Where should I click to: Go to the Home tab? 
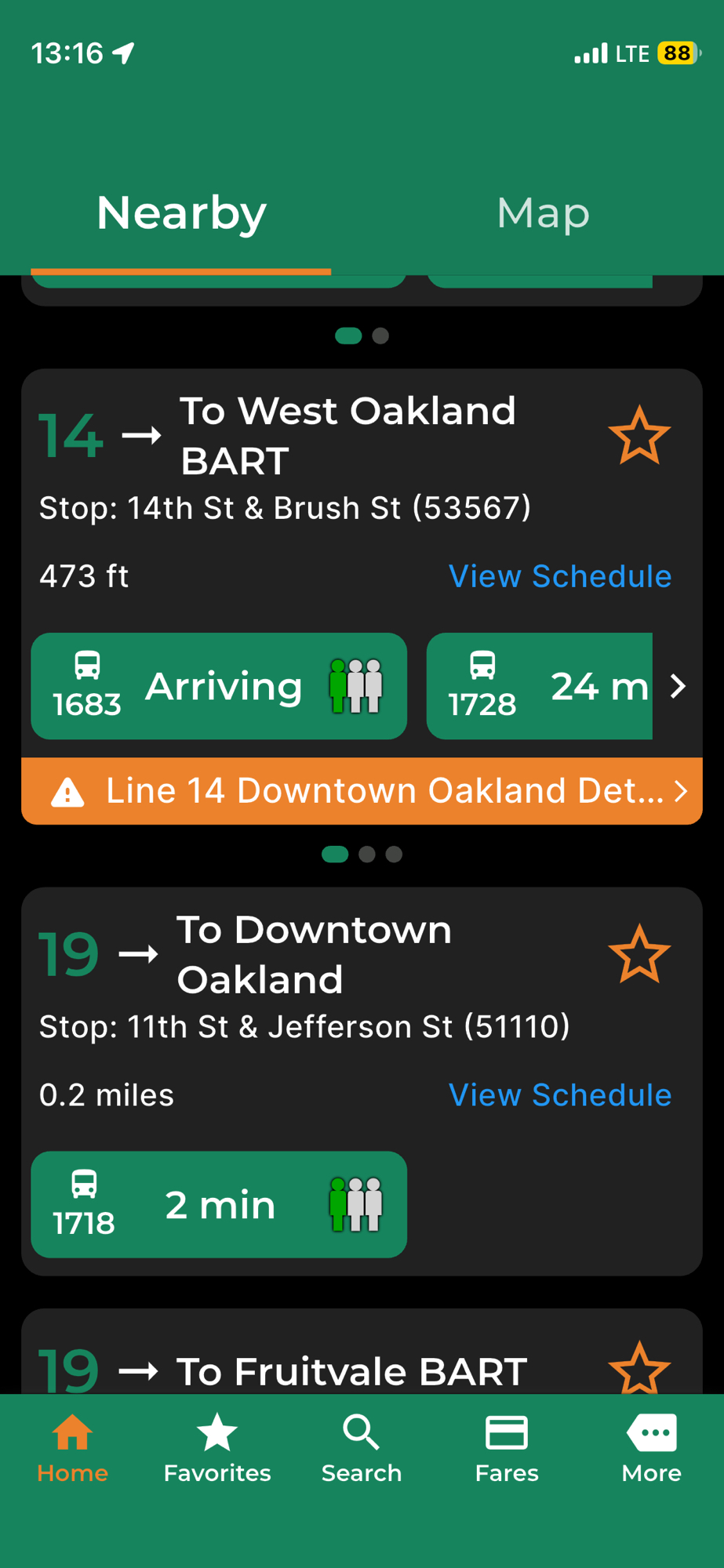coord(72,1450)
